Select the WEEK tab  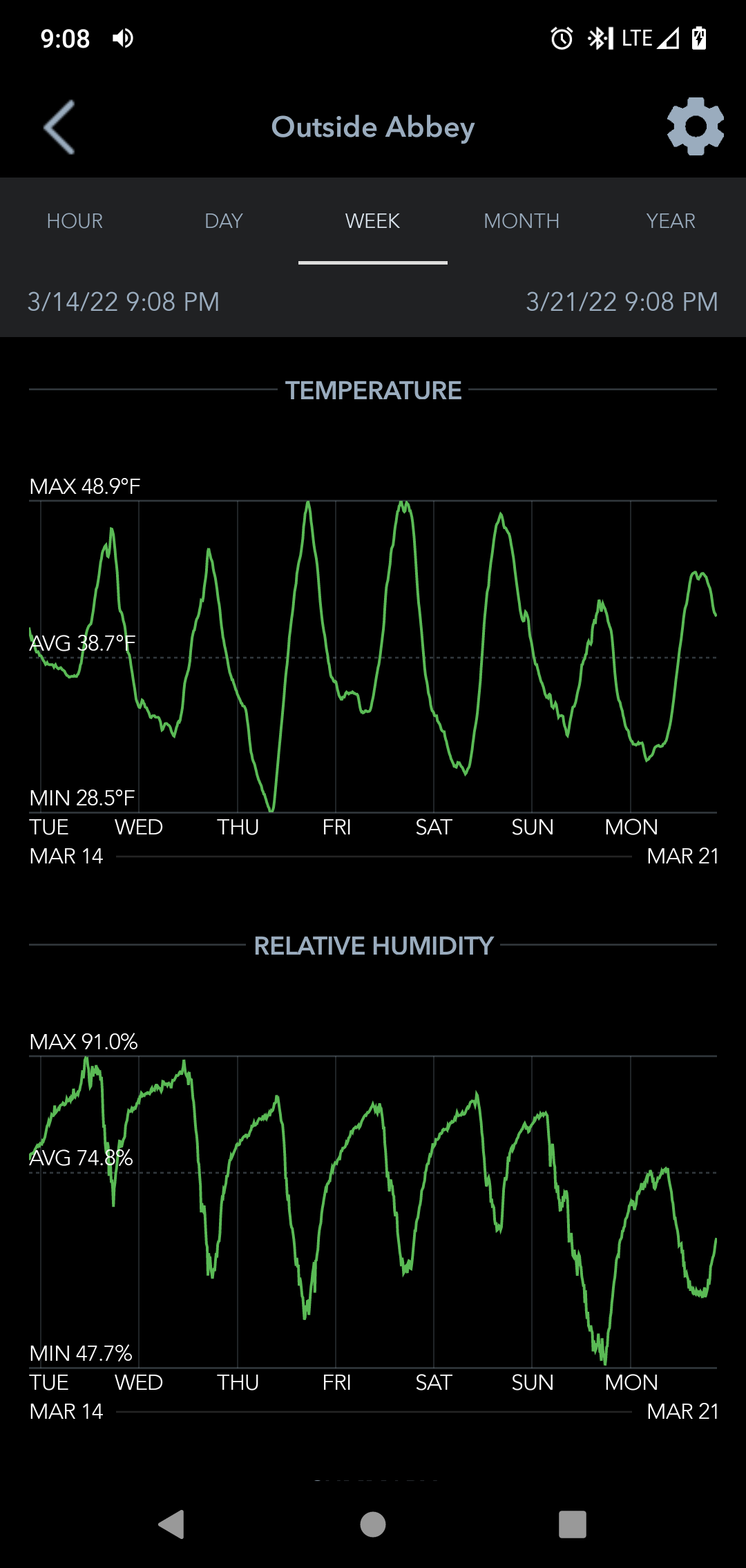coord(373,221)
